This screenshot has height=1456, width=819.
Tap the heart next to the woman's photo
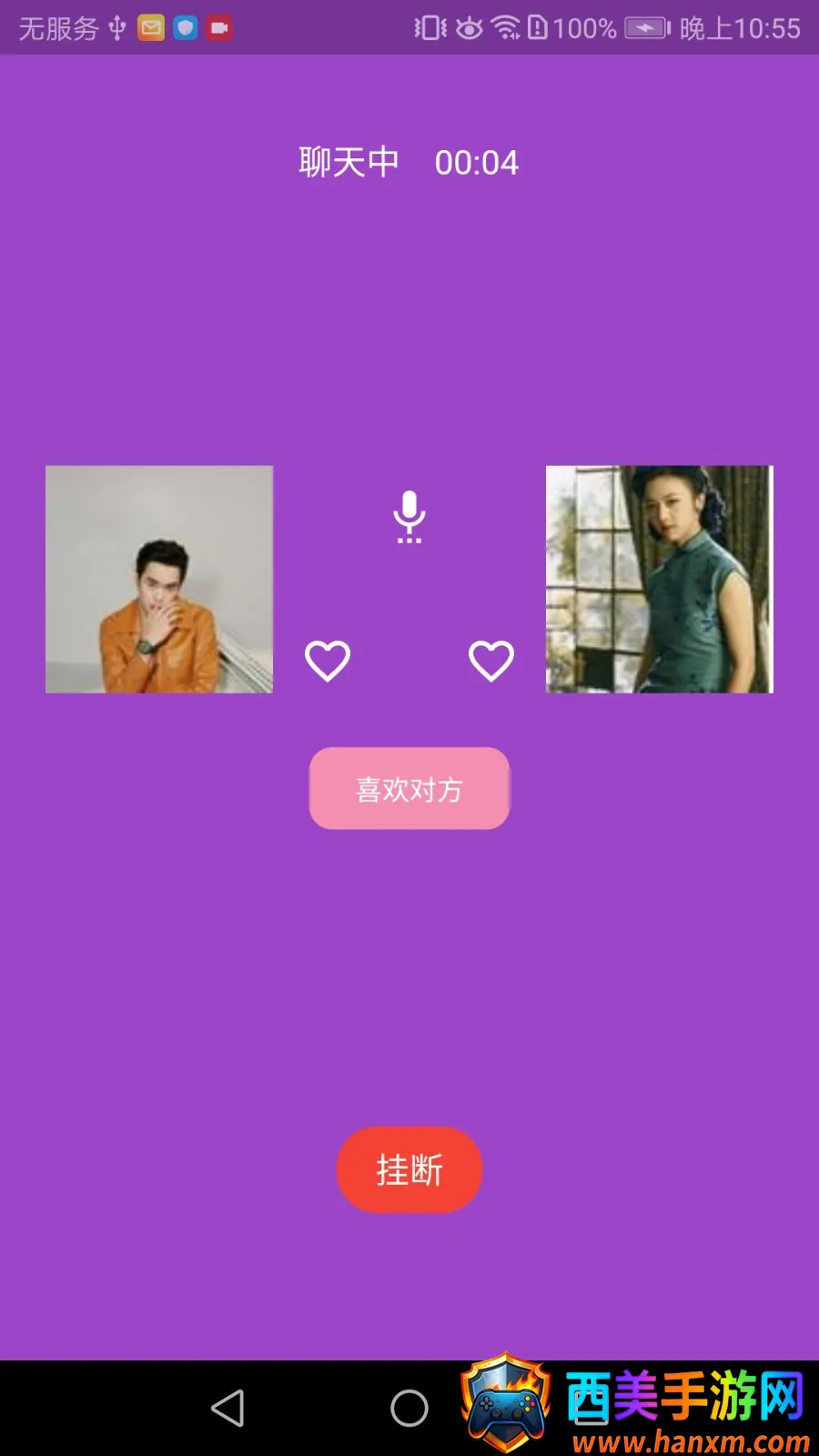tap(491, 661)
